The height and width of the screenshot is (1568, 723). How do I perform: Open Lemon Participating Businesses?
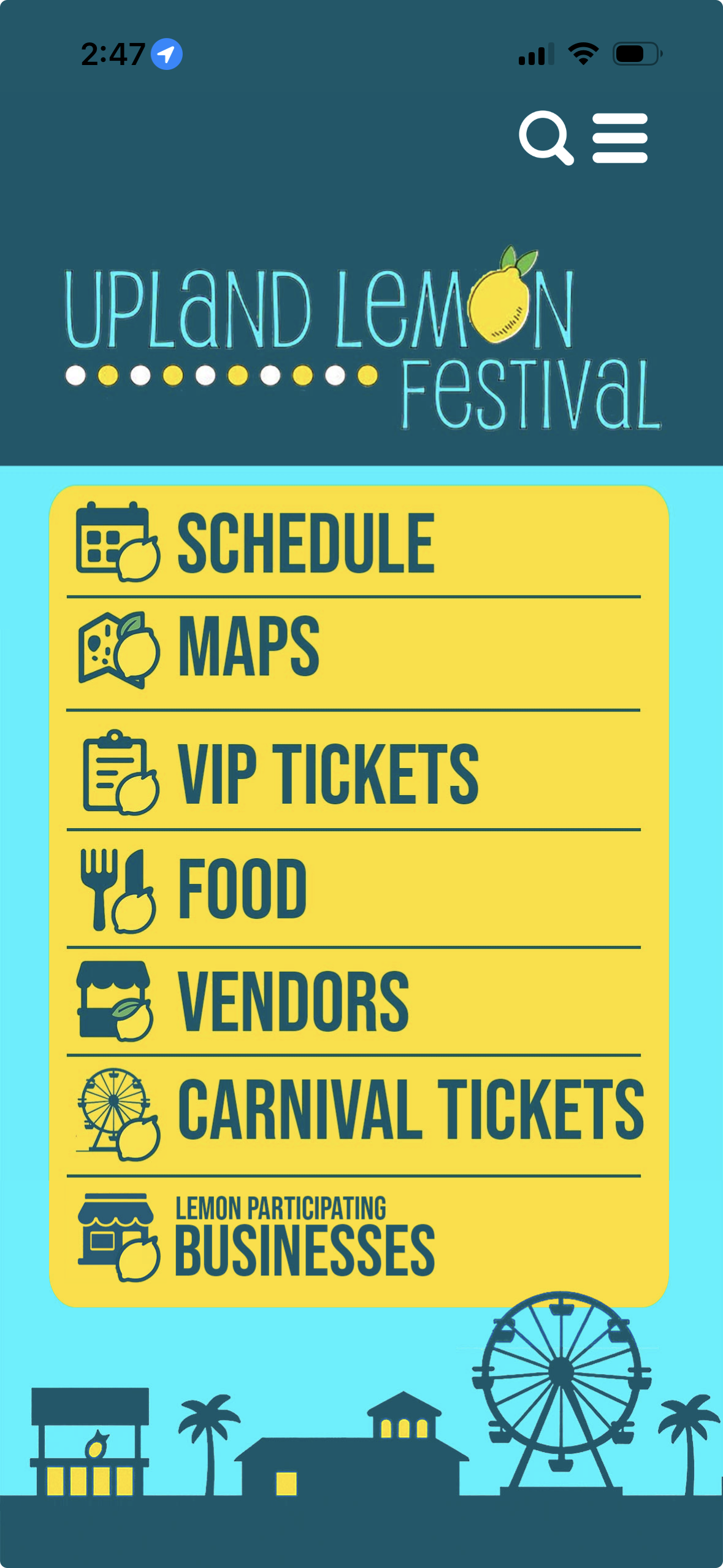pos(354,1237)
